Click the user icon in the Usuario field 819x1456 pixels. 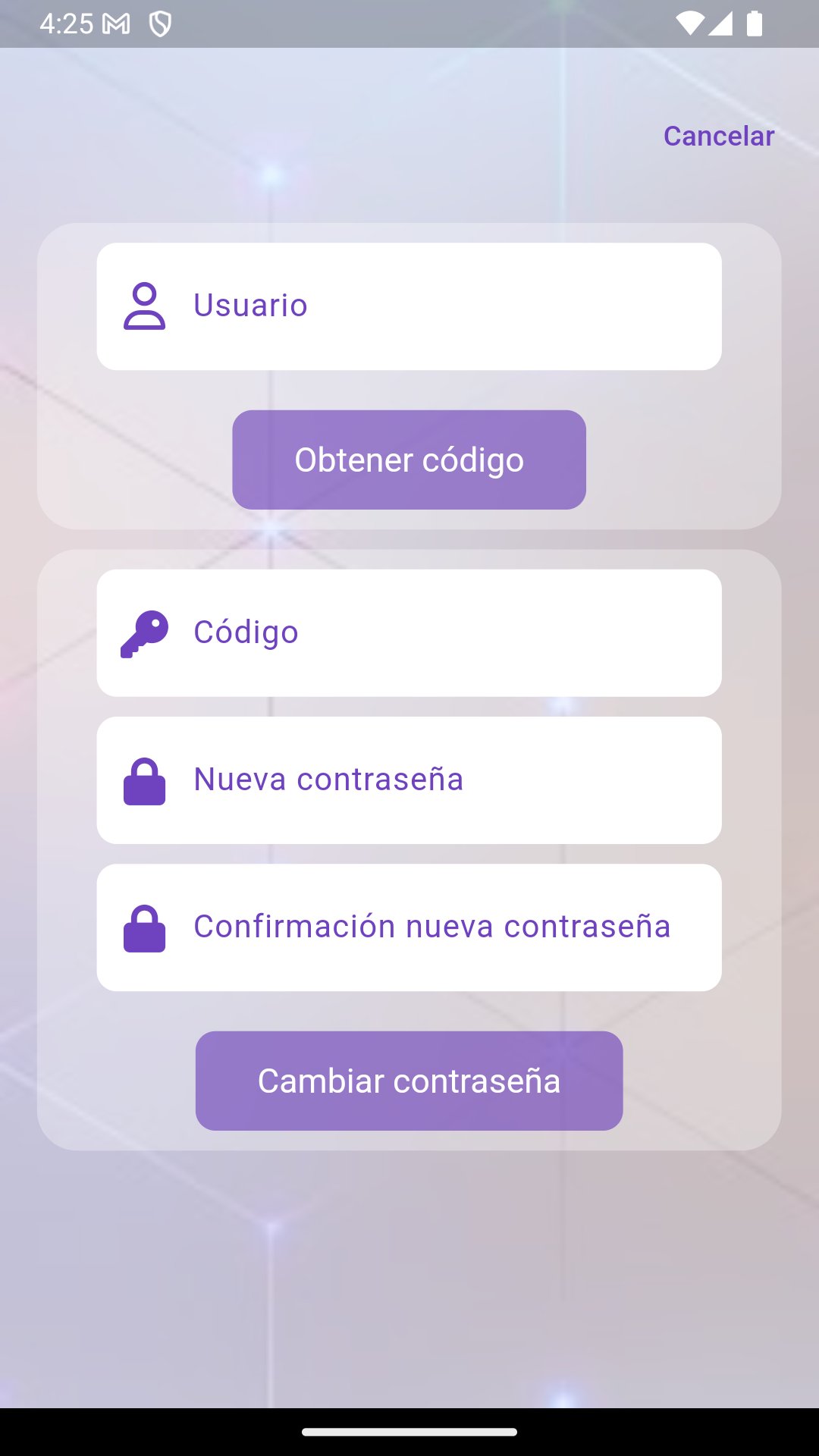(145, 306)
